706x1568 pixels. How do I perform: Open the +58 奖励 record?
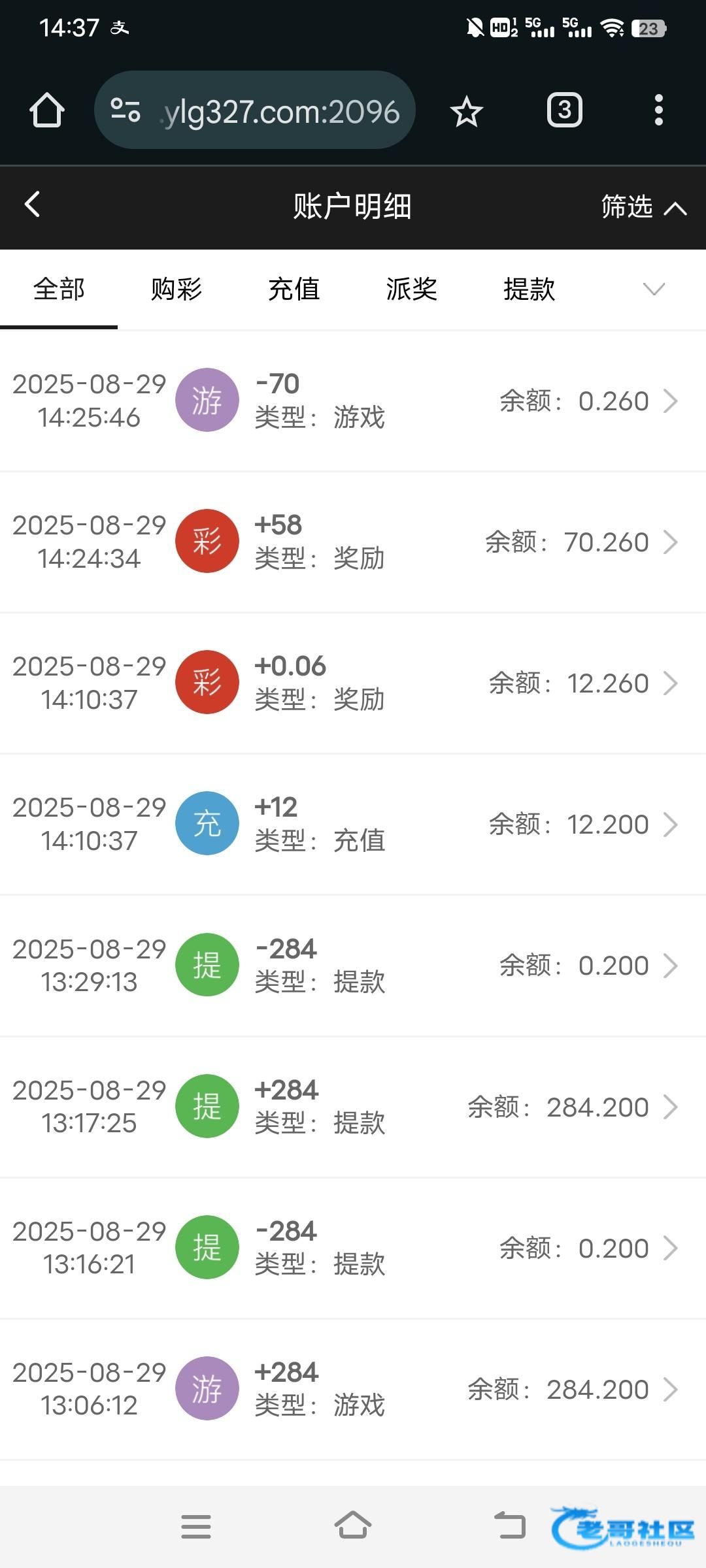353,542
